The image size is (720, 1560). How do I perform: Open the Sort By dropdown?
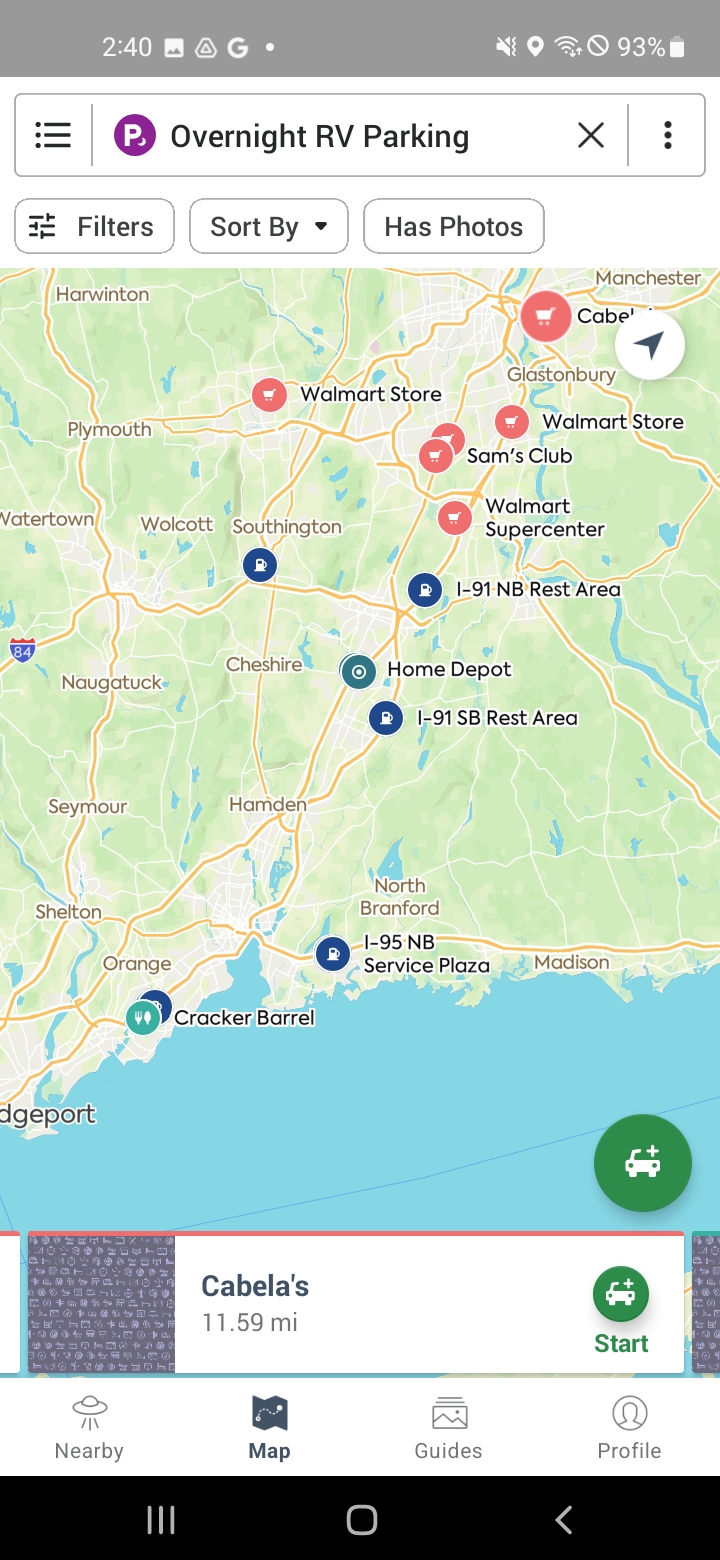point(268,226)
